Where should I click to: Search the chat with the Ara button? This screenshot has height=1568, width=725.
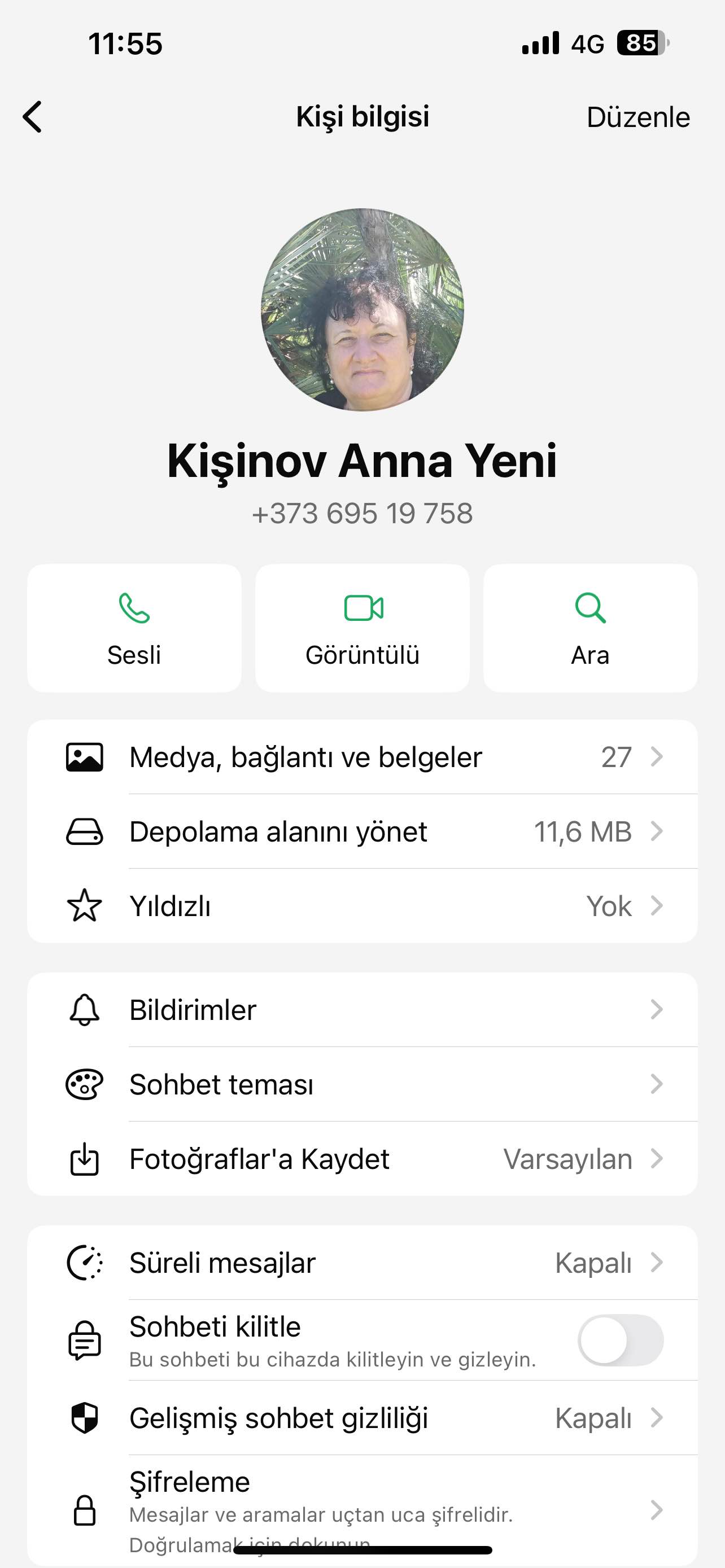coord(591,628)
